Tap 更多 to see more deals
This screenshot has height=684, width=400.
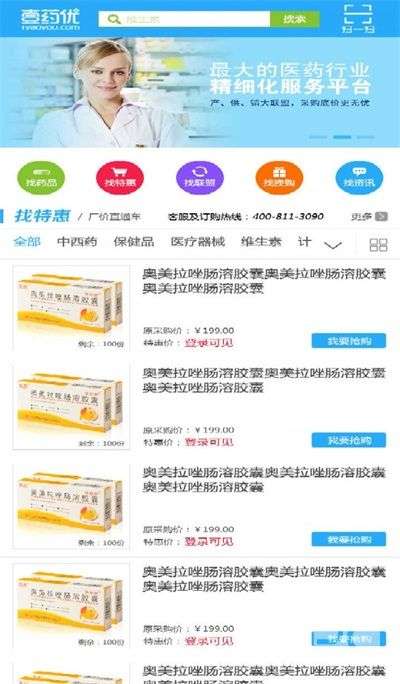pyautogui.click(x=369, y=216)
